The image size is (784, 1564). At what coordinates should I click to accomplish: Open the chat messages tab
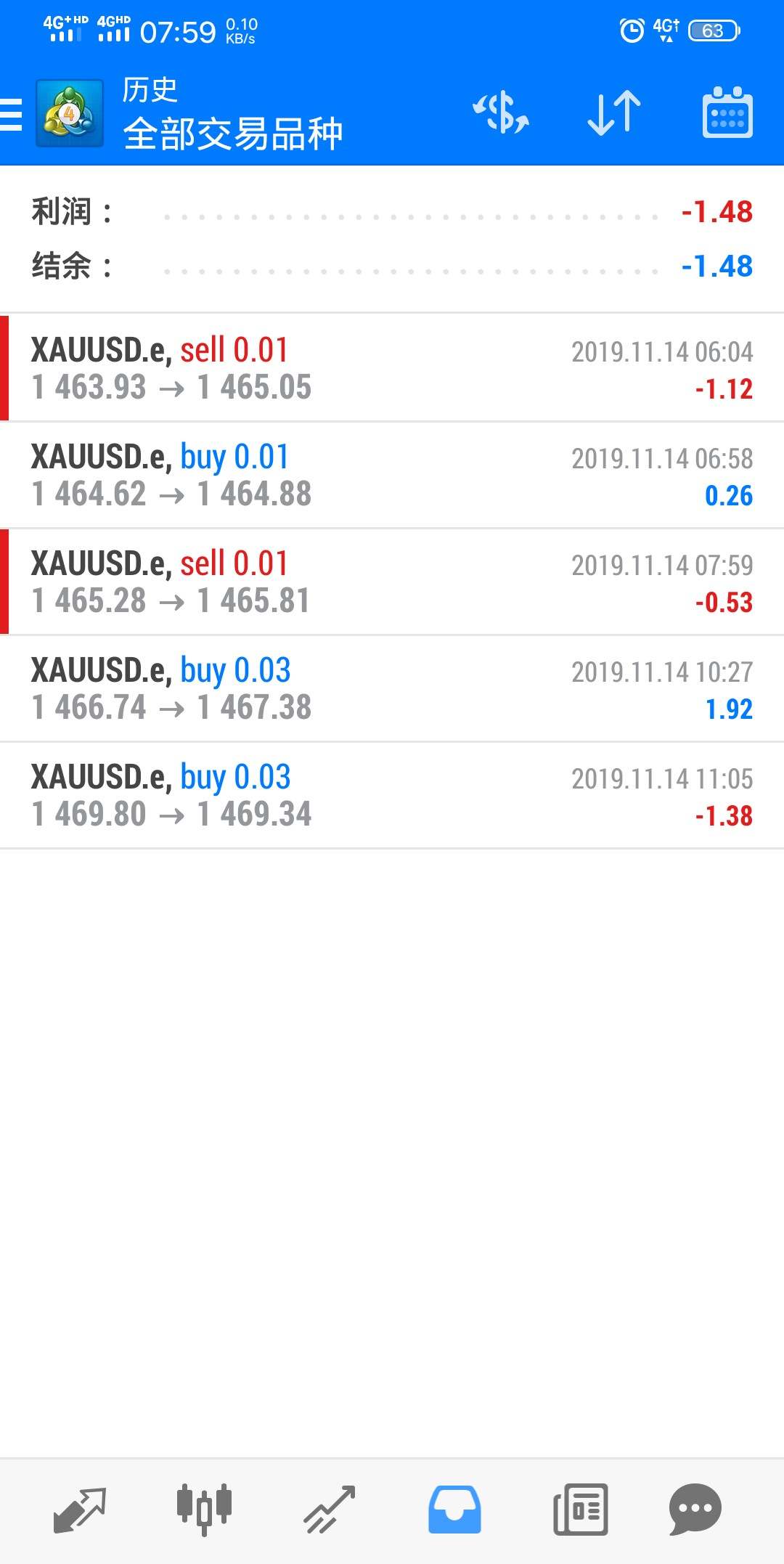(x=695, y=1510)
